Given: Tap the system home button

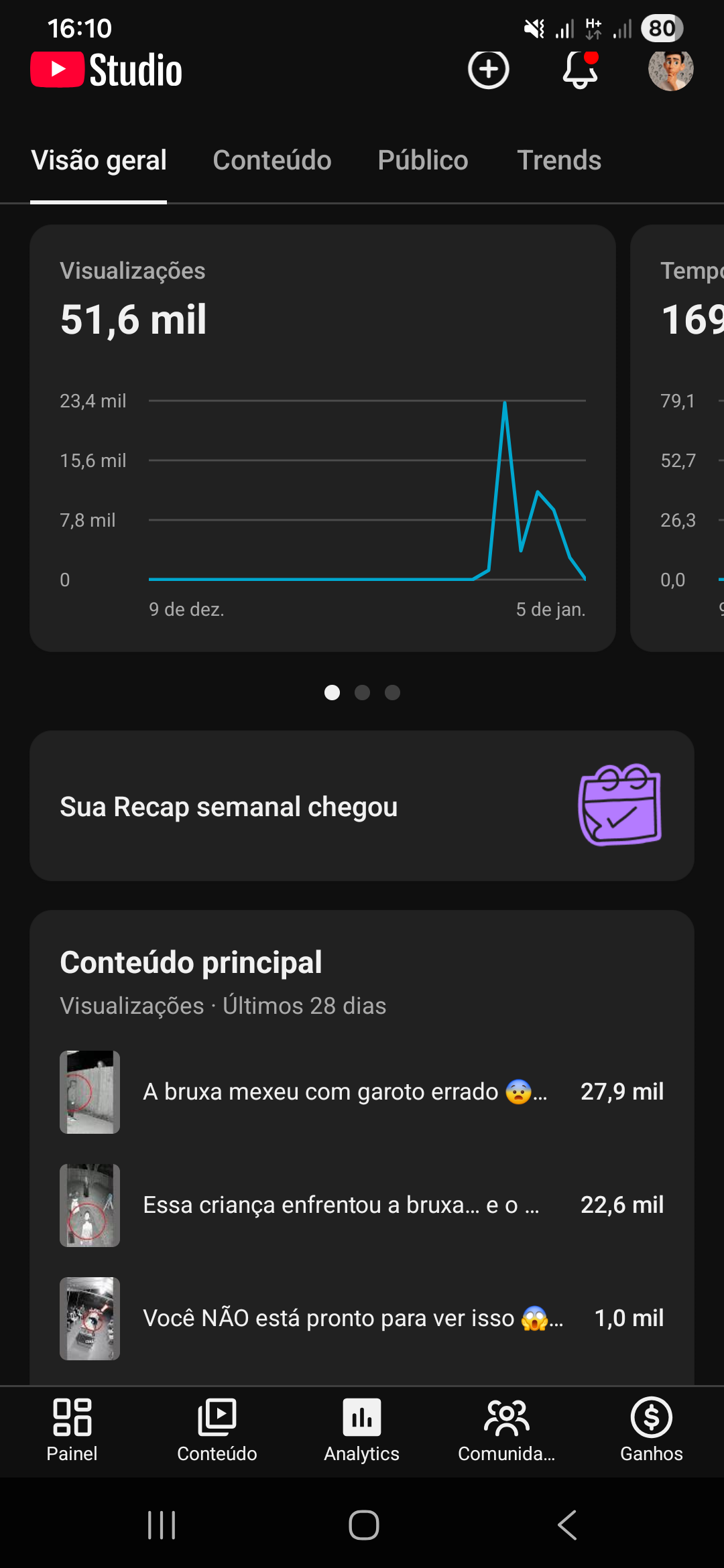Looking at the screenshot, I should click(x=363, y=1525).
